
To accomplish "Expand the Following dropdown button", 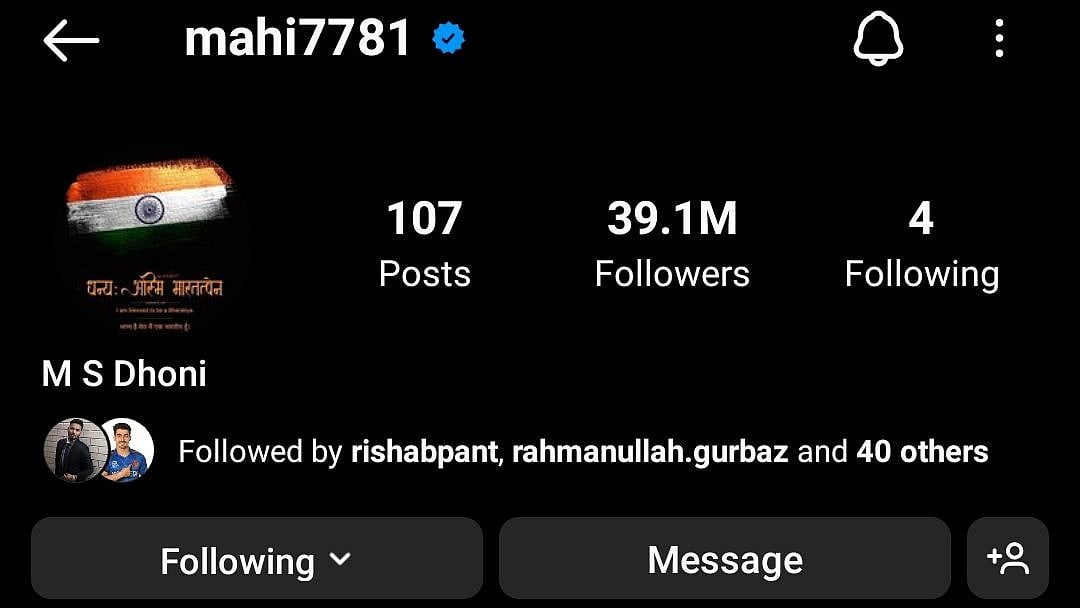I will 256,559.
